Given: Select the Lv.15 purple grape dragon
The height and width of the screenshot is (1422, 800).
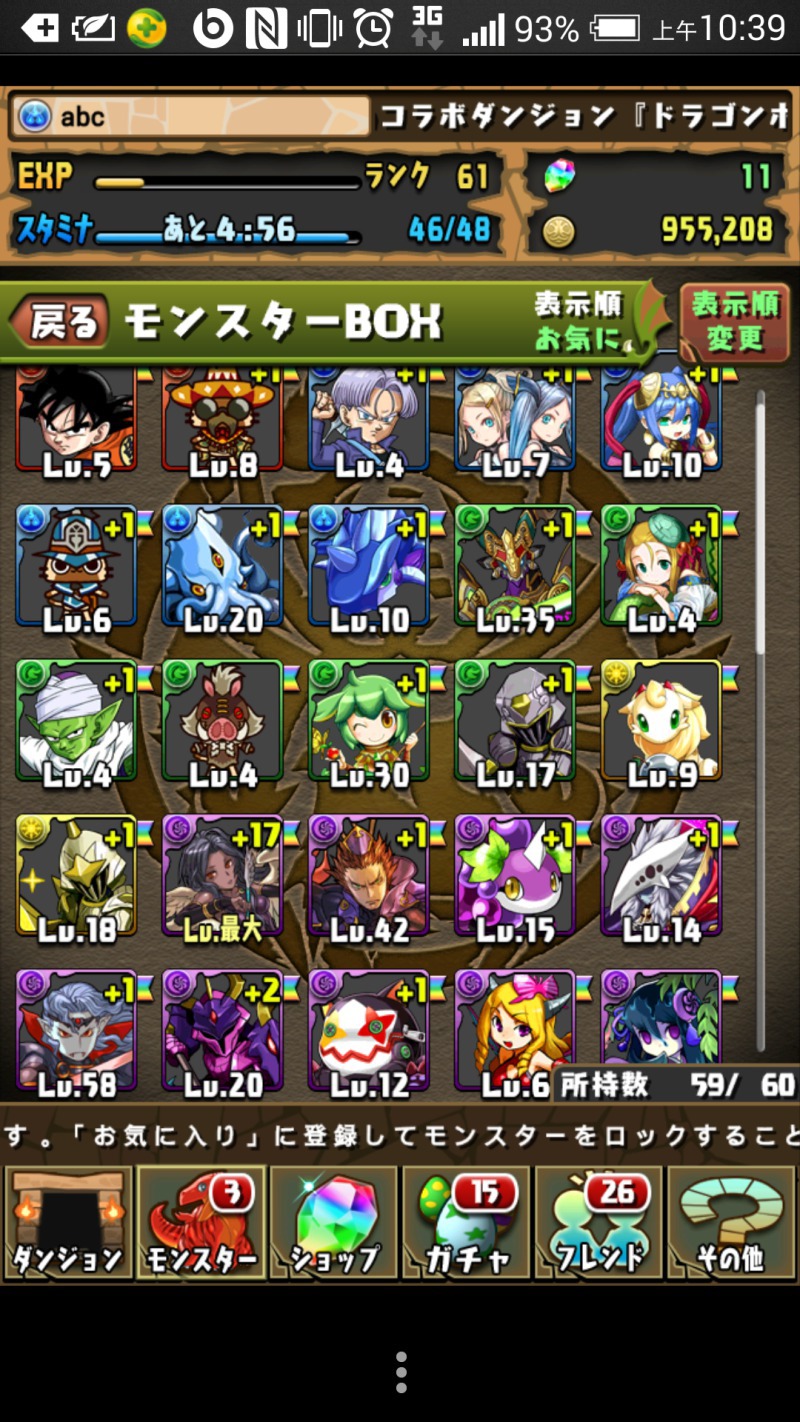Looking at the screenshot, I should (x=515, y=876).
